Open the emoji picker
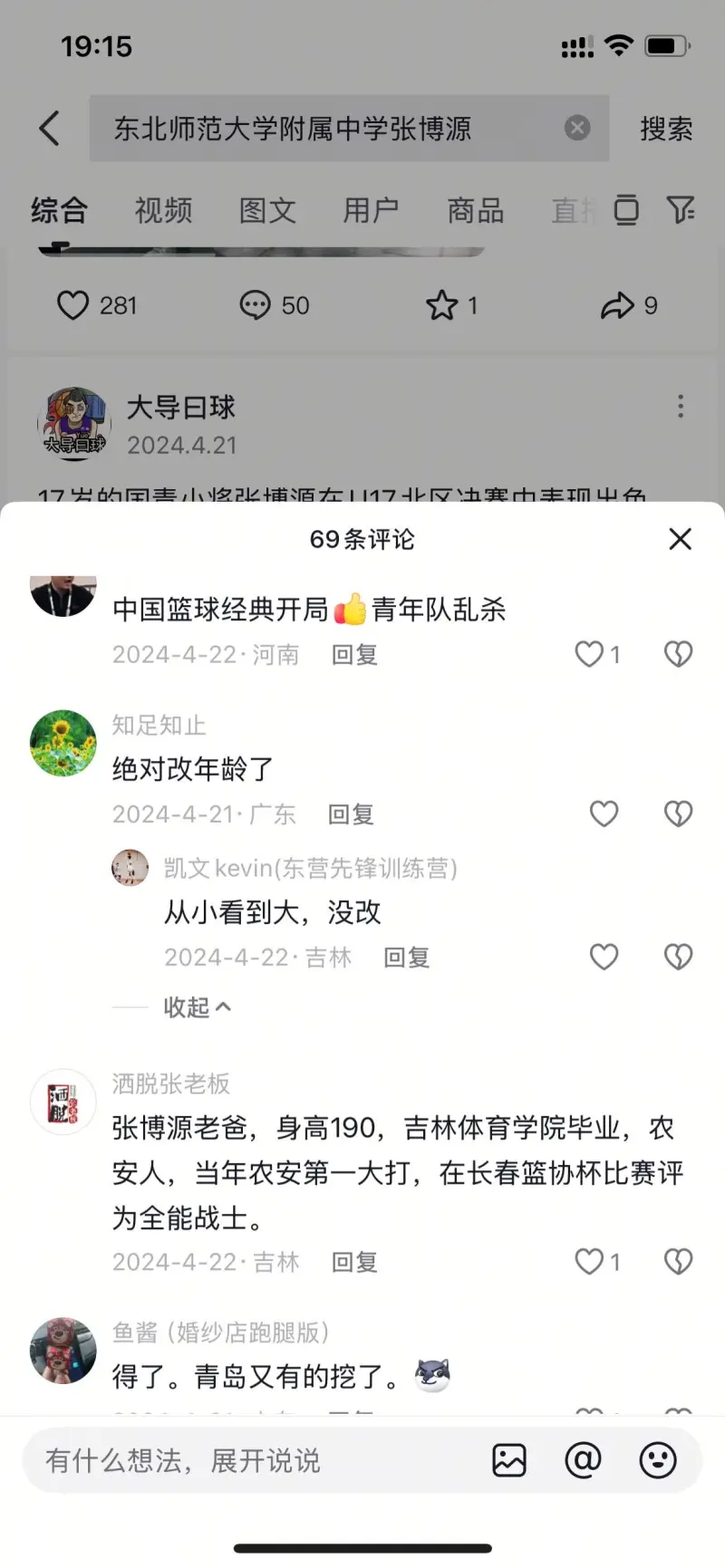725x1568 pixels. (x=657, y=1460)
